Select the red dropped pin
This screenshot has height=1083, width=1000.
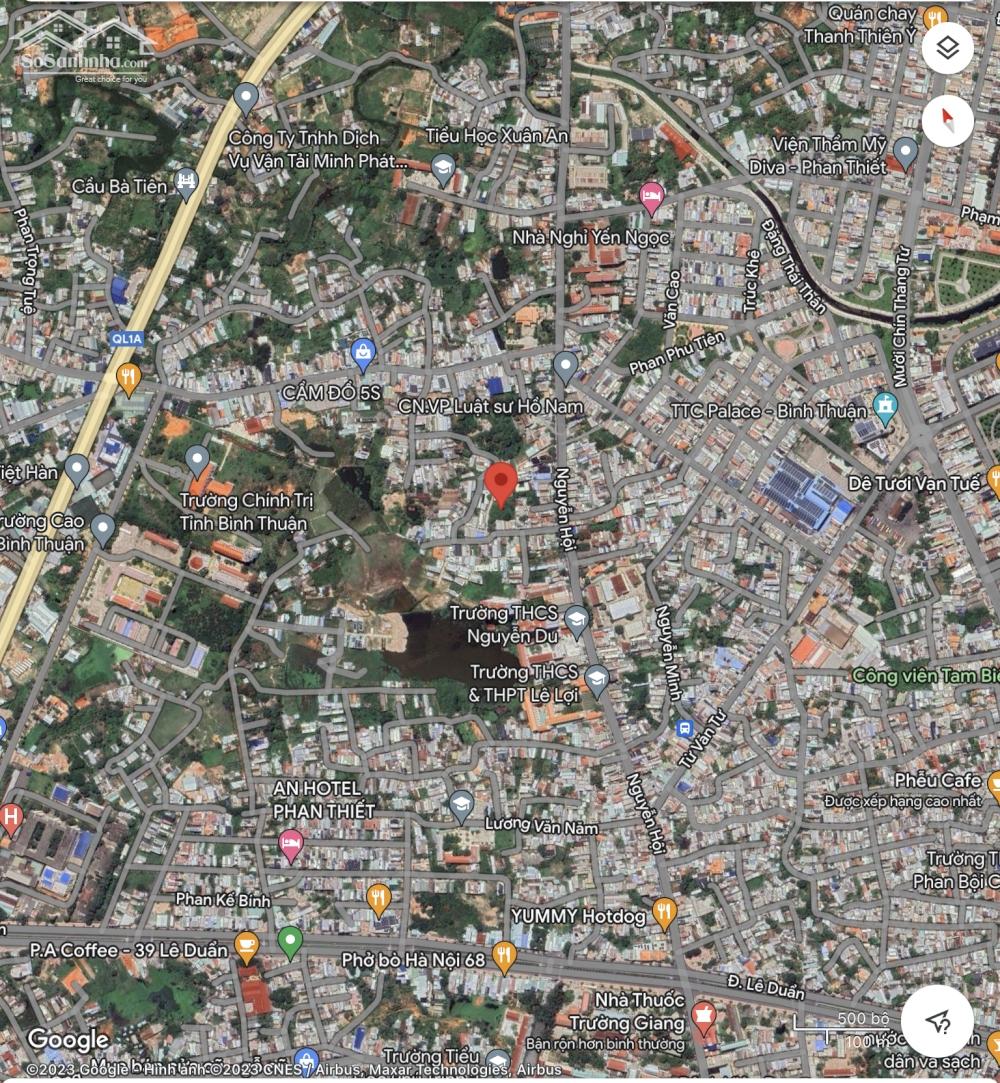pos(501,483)
